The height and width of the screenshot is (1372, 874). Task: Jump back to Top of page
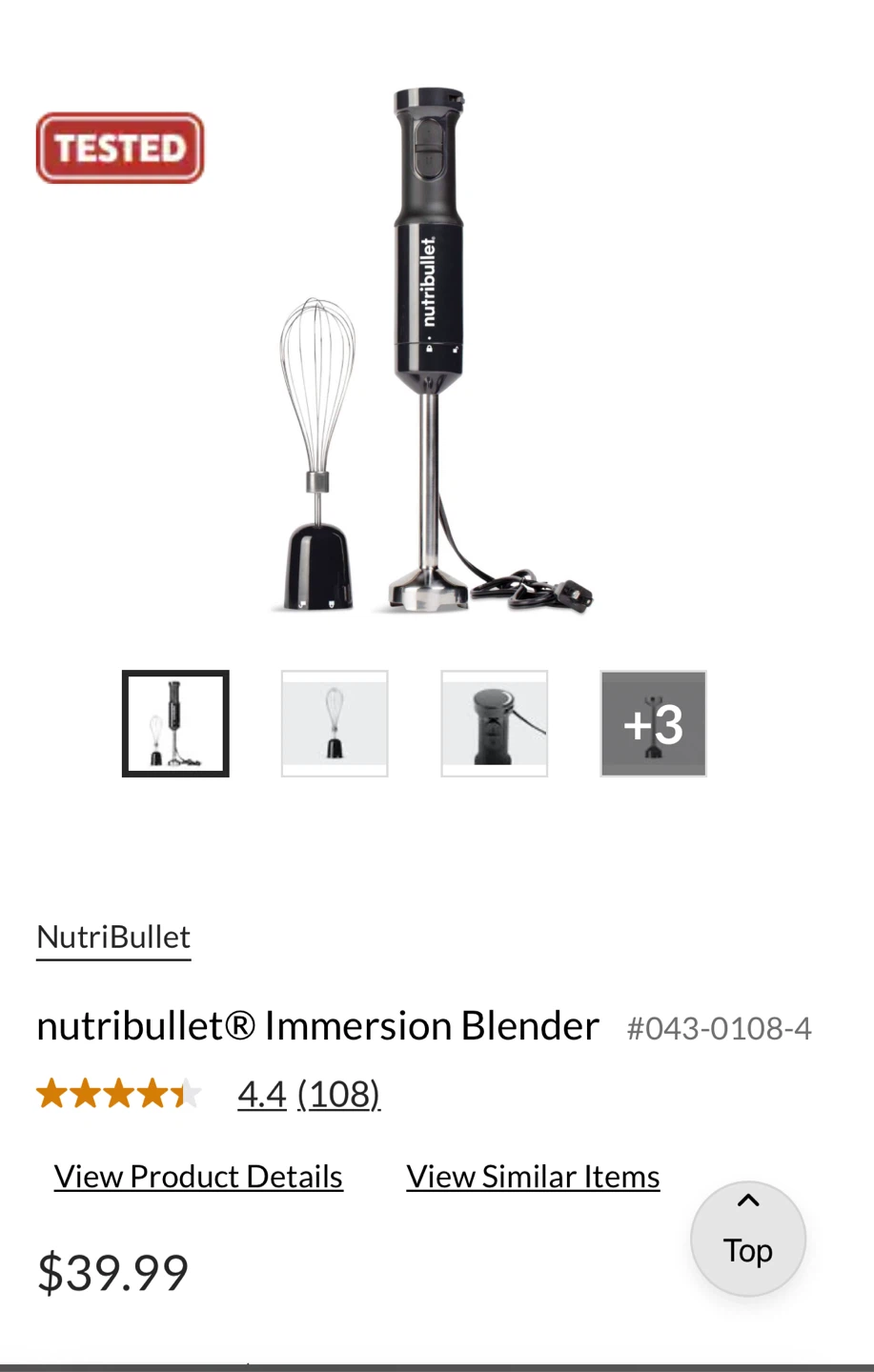[x=748, y=1238]
